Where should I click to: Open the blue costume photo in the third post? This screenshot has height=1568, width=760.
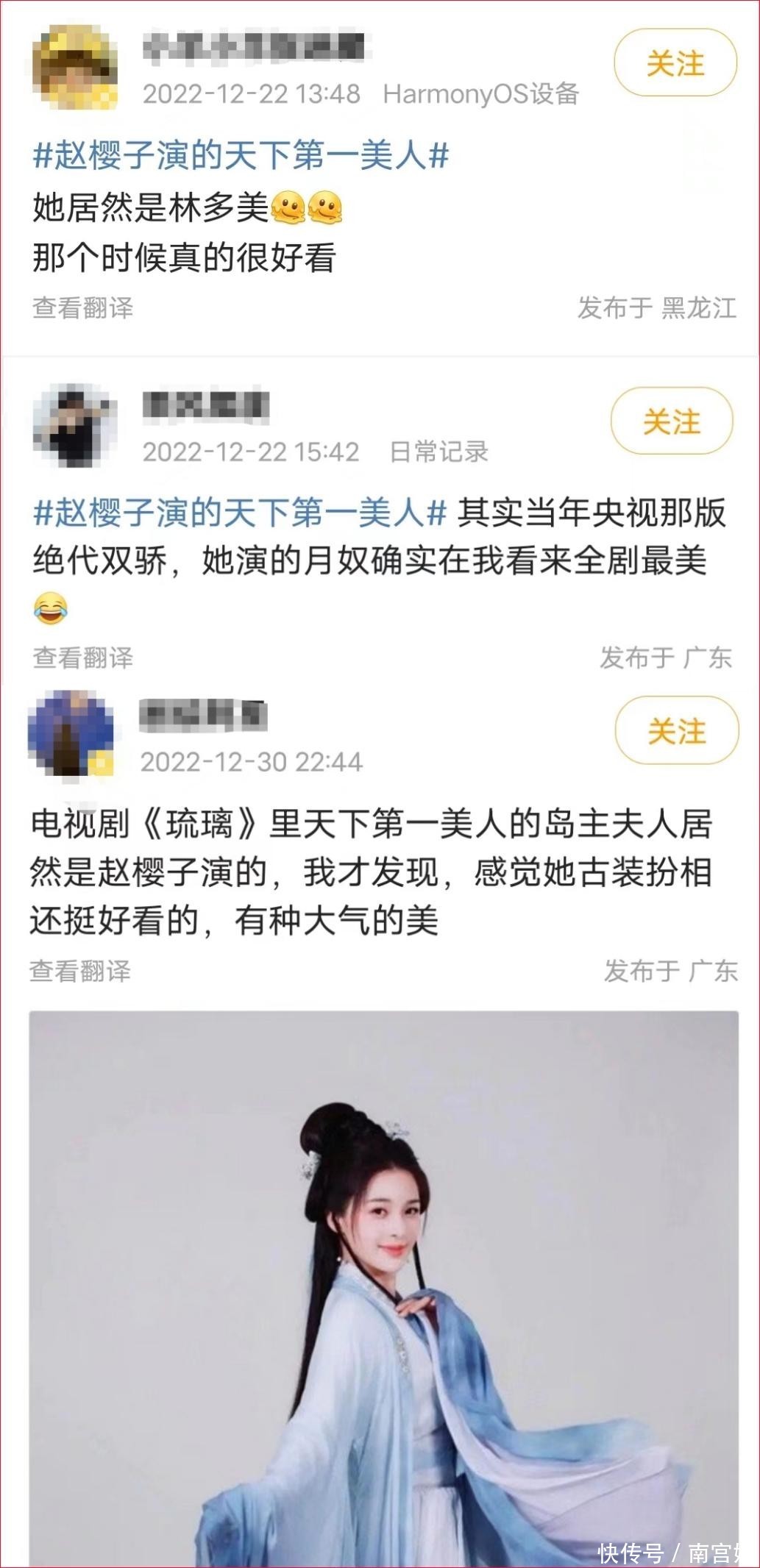coord(380,1287)
